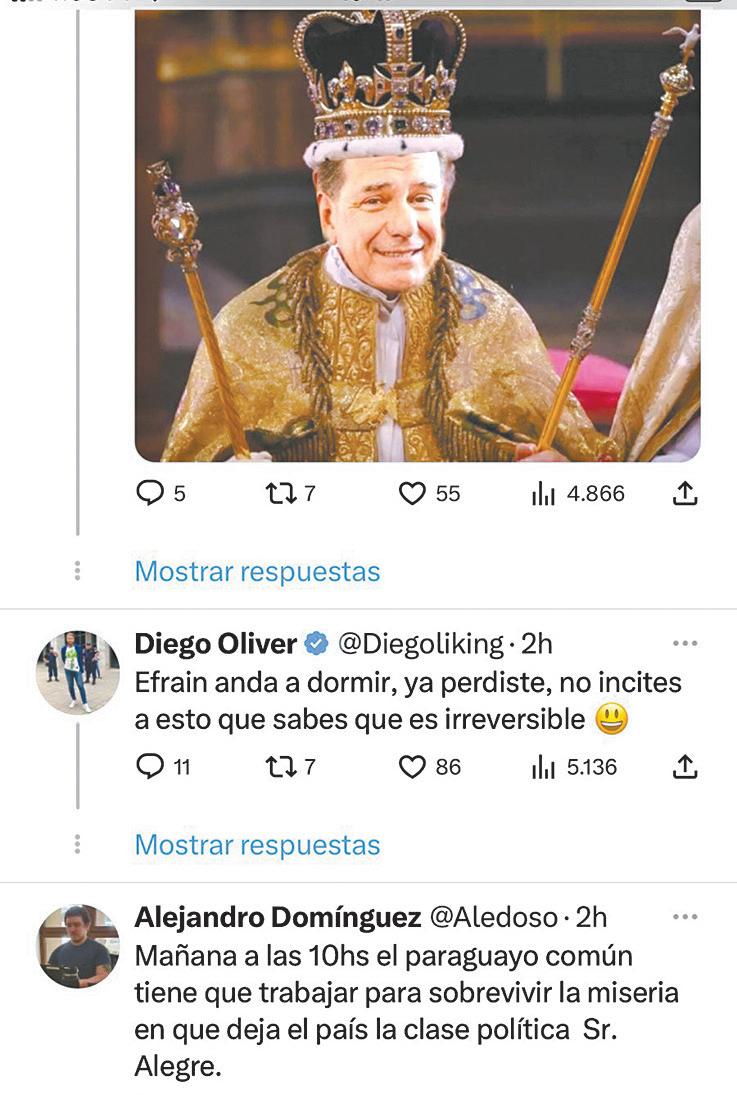Show replies under Diego Oliver's tweet

[x=257, y=844]
